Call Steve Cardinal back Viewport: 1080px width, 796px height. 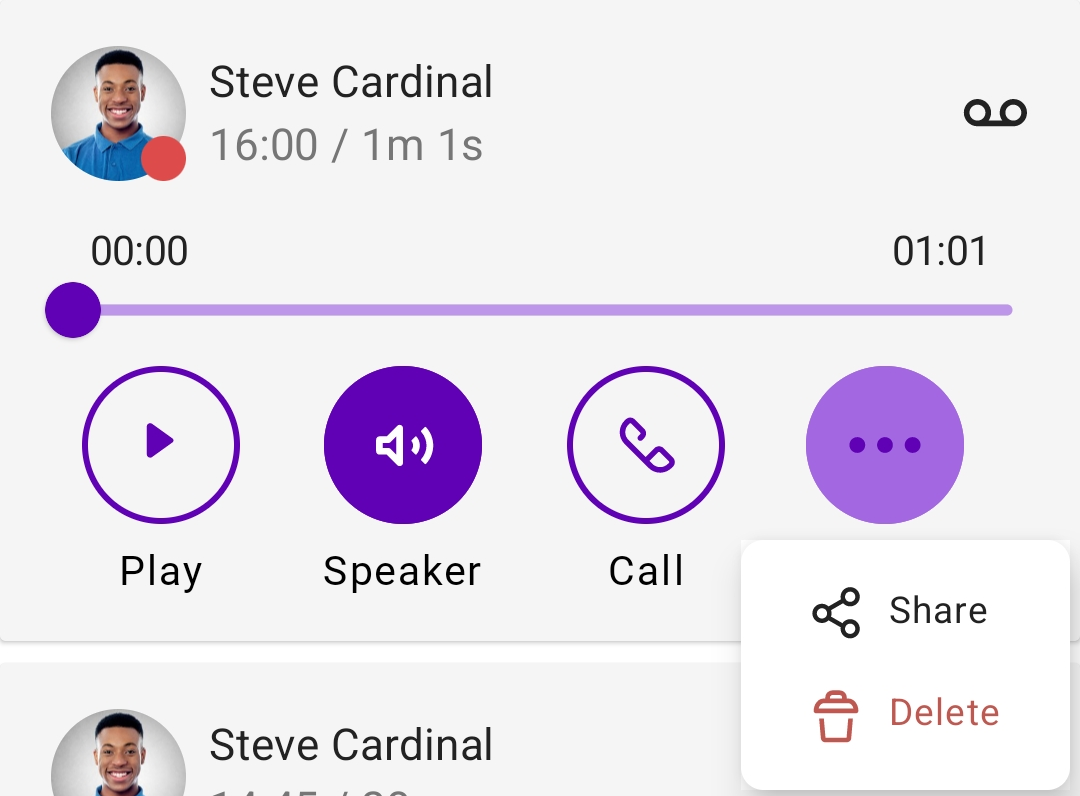(645, 444)
